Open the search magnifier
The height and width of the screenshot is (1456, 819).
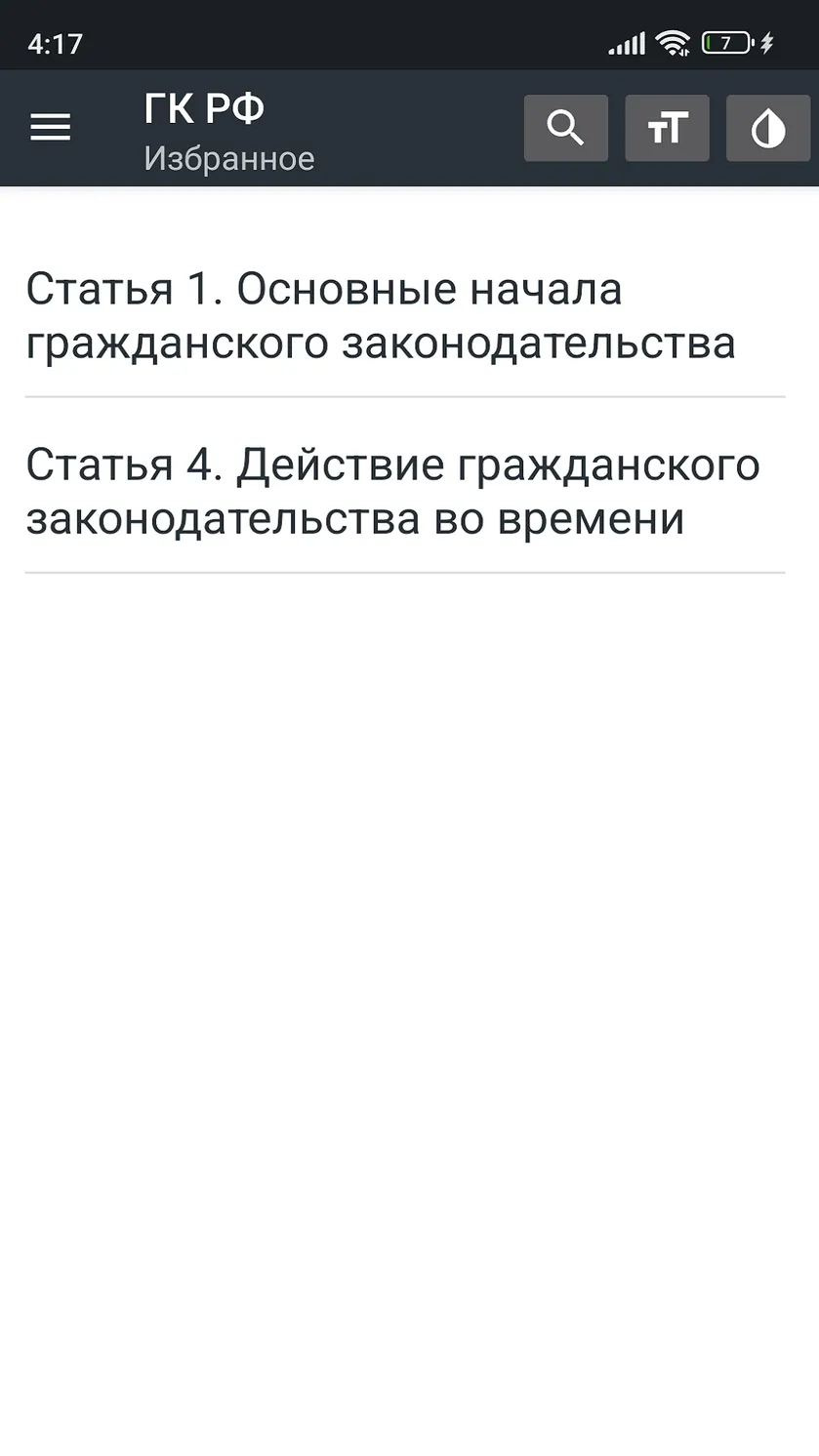pos(565,128)
